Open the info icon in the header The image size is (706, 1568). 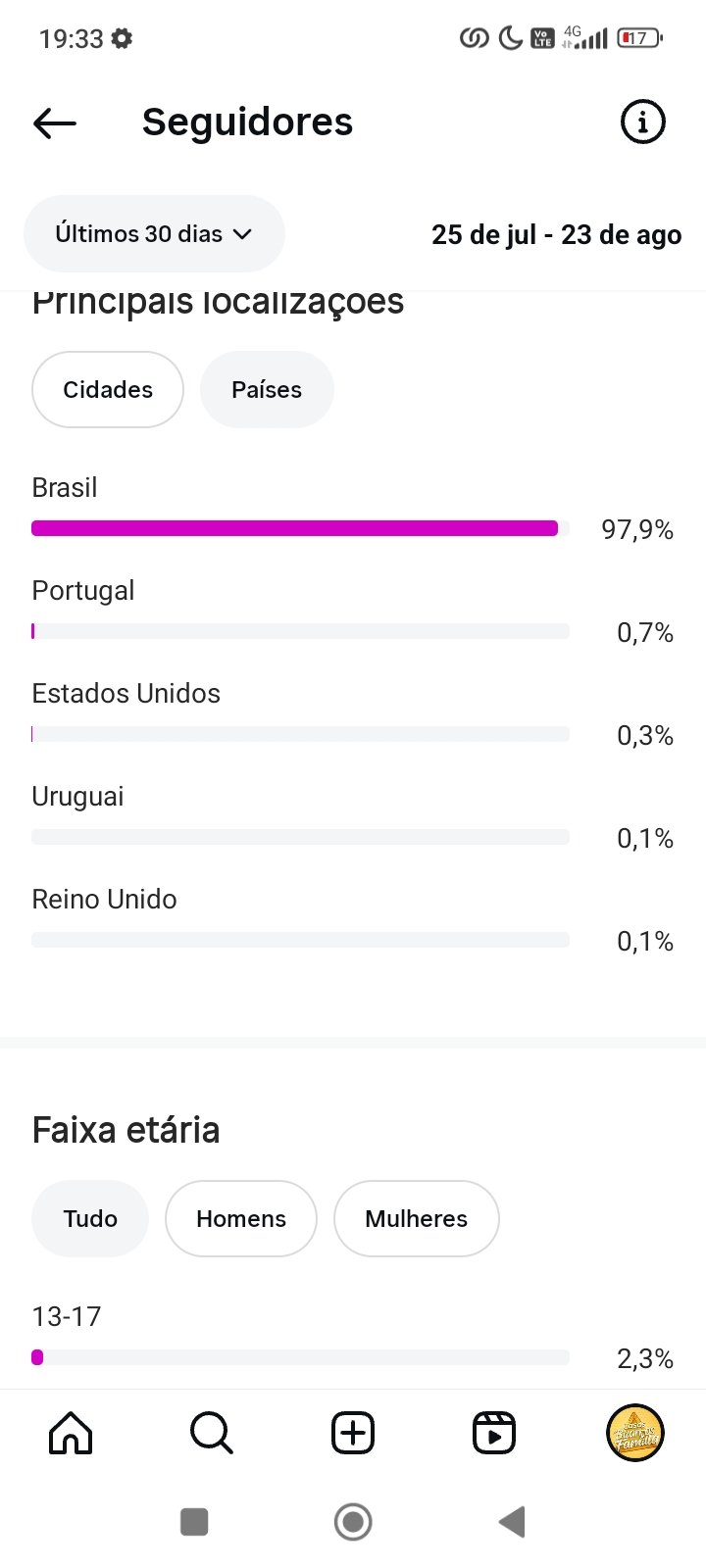(x=643, y=122)
